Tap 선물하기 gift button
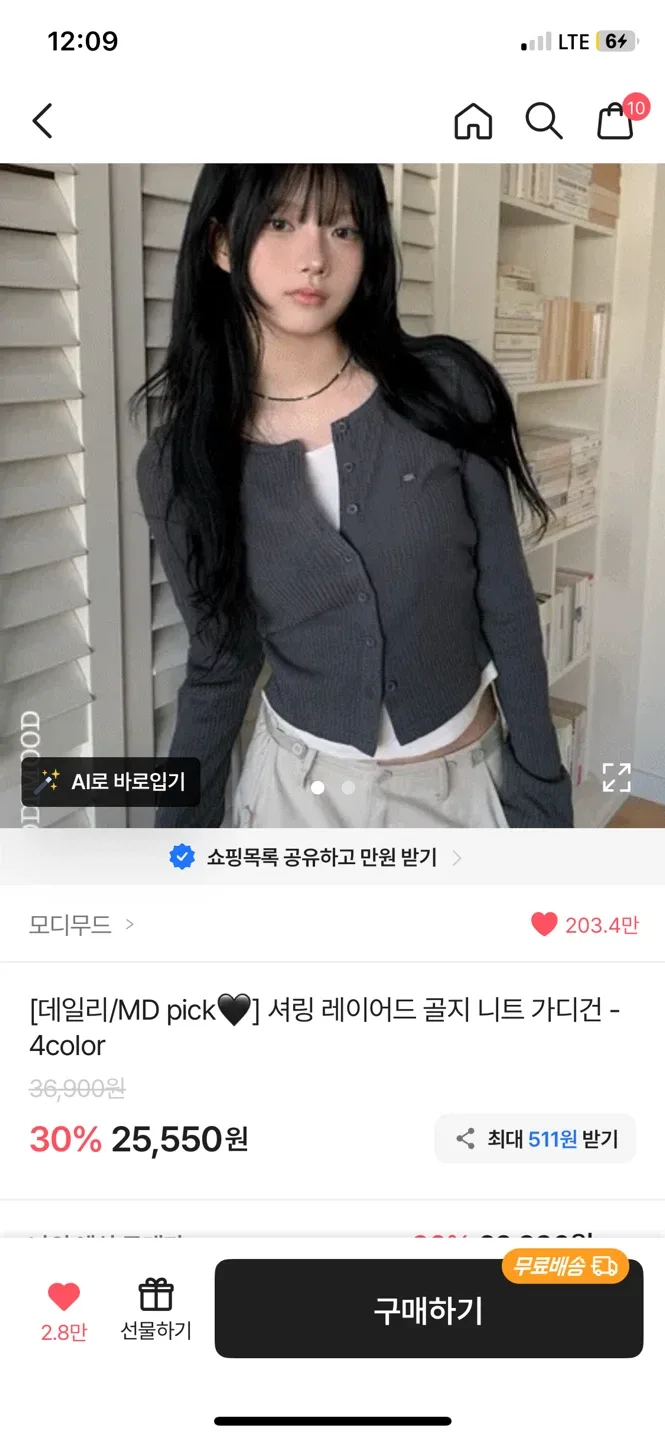 156,1310
